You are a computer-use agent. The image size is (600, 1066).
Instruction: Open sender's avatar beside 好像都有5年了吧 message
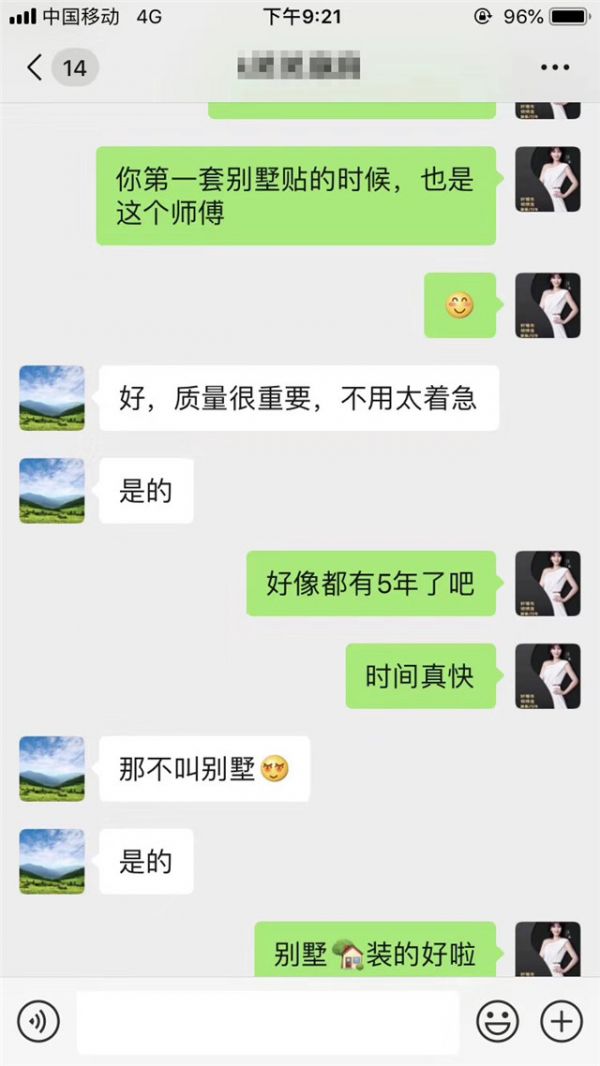coord(547,583)
